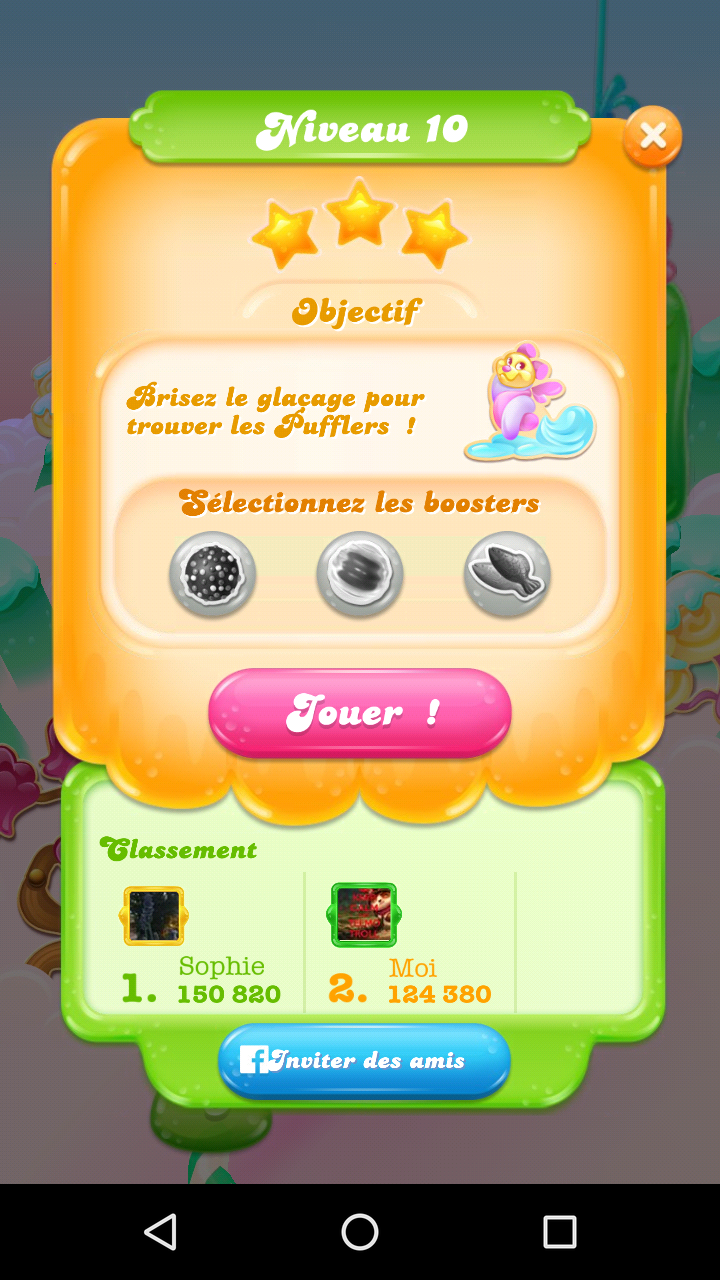
Task: Open the recent apps overview
Action: [559, 1232]
